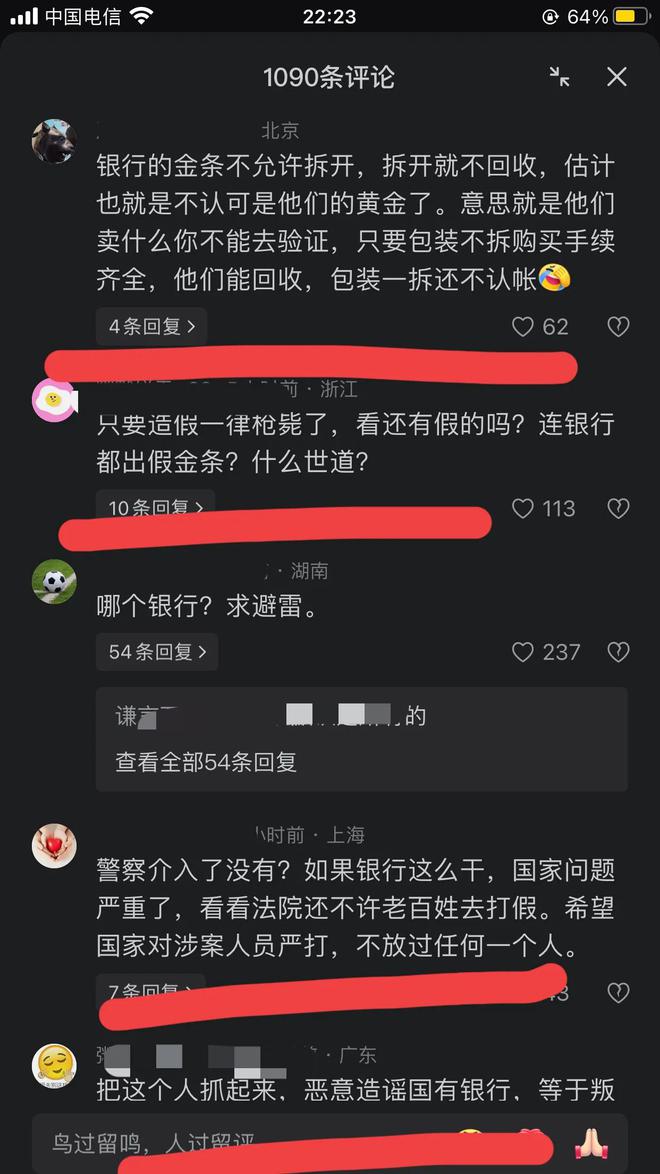This screenshot has width=660, height=1174.
Task: Shrink the comments panel with the collapse icon
Action: click(x=560, y=77)
